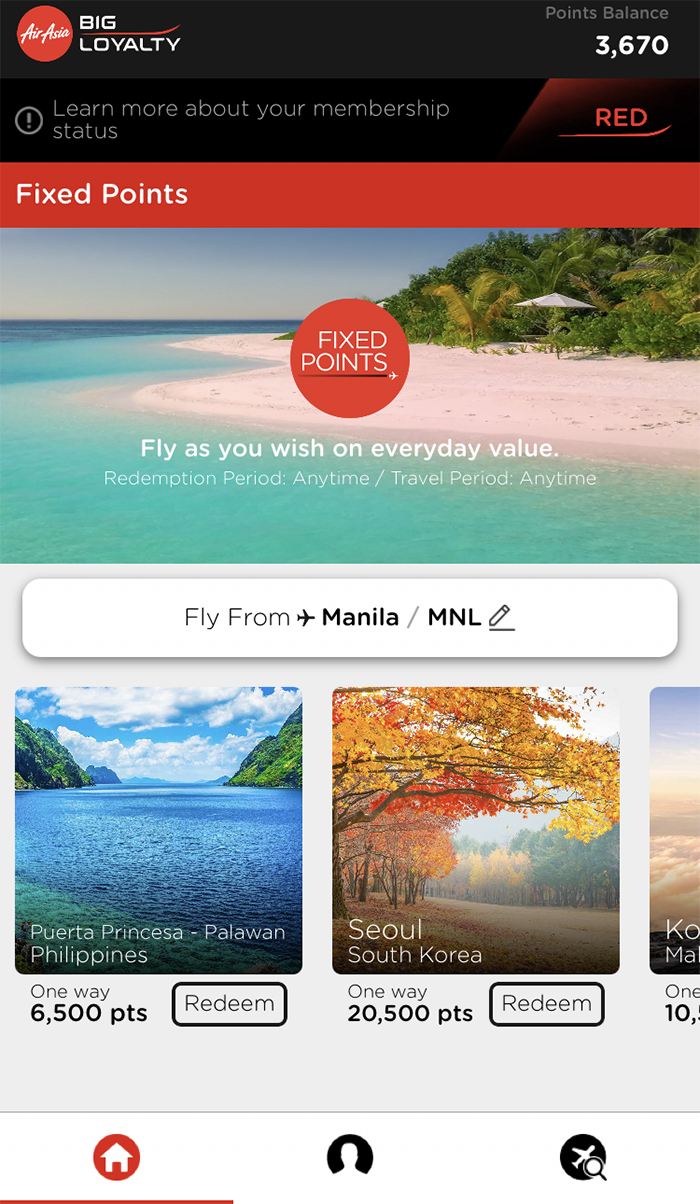Open the Puerta Princesa - Palawan destination card
Image resolution: width=700 pixels, height=1204 pixels.
158,830
